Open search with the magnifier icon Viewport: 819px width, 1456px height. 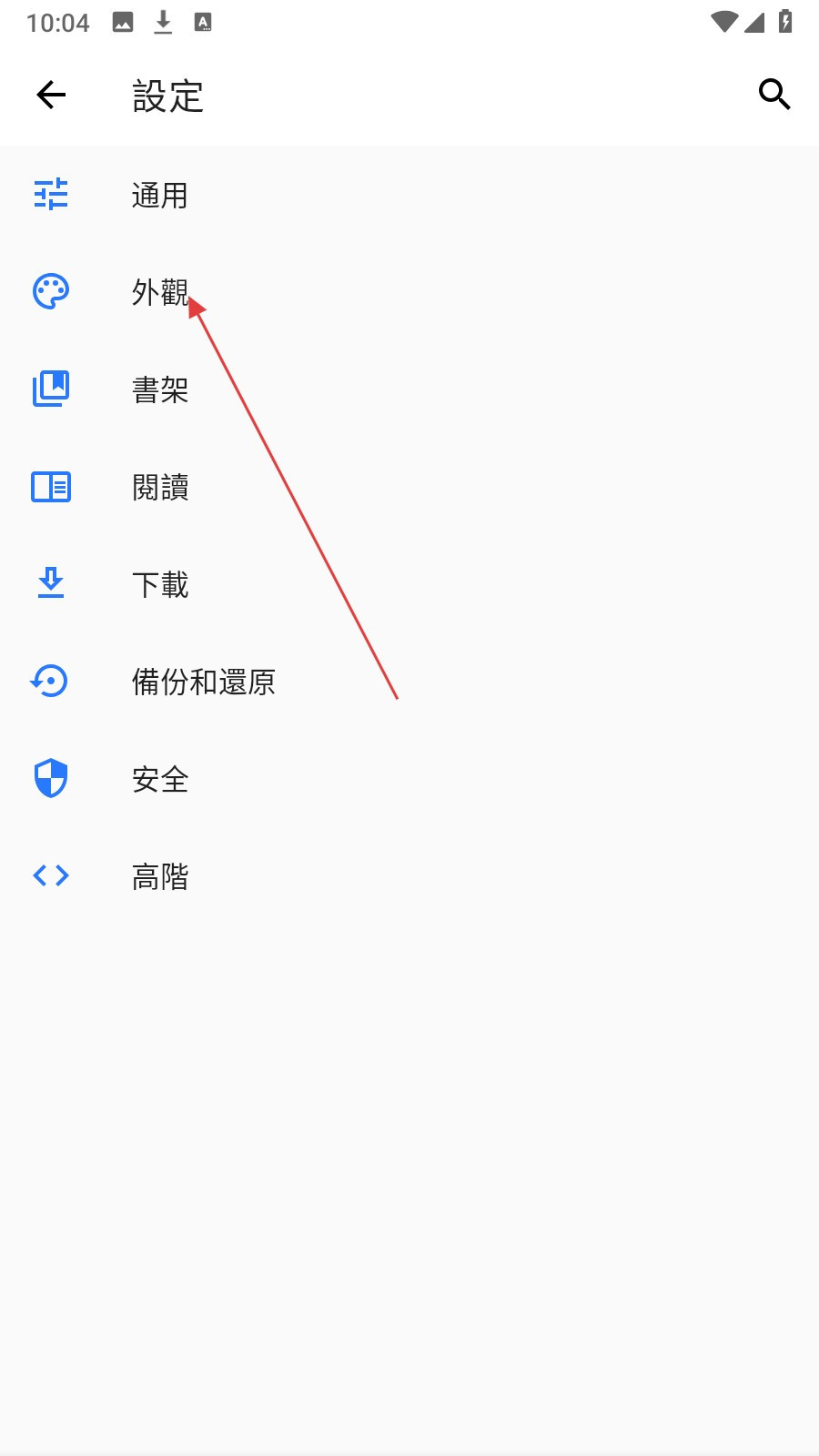773,94
